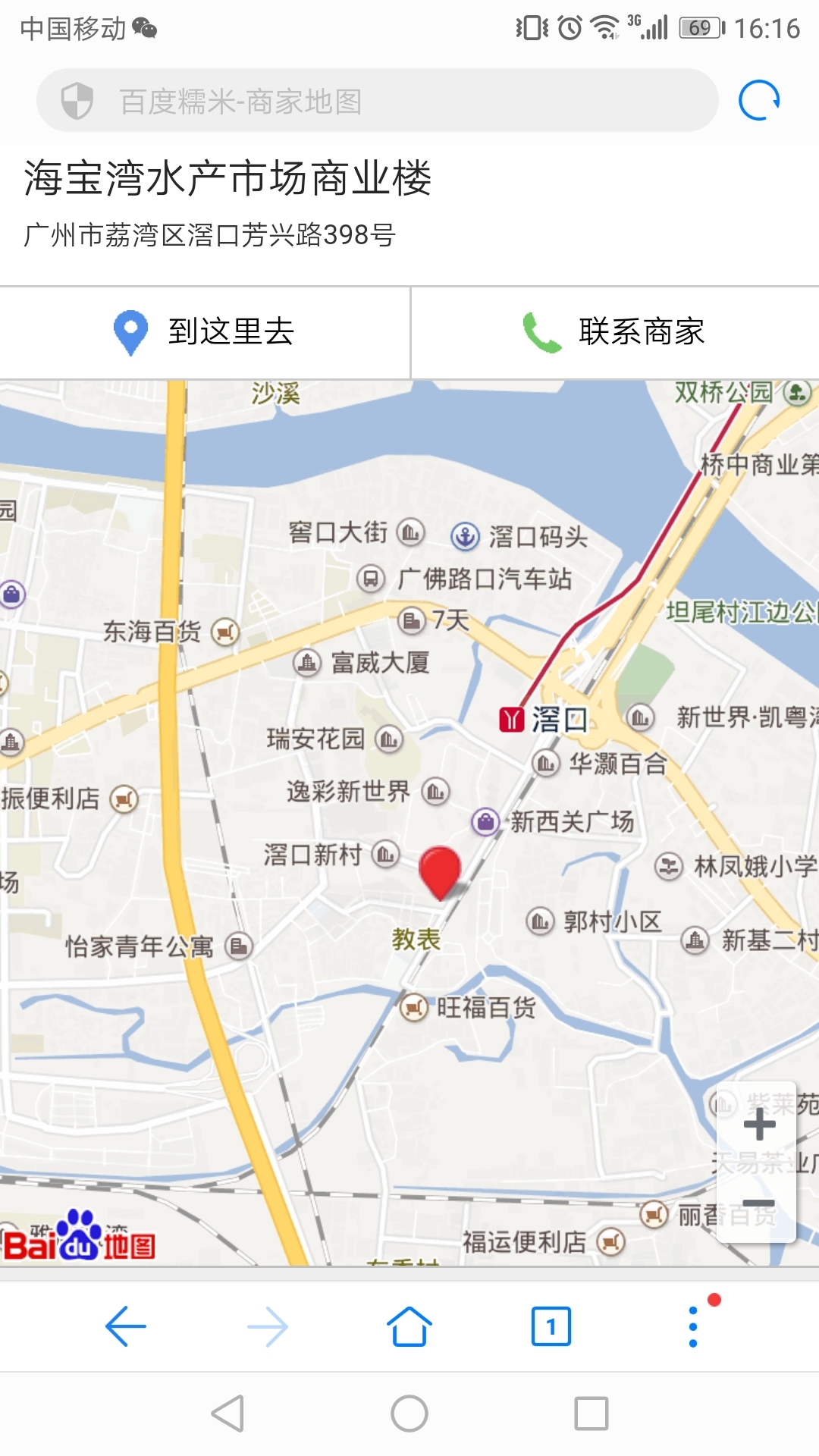This screenshot has width=819, height=1456.
Task: Tap the 滘口码头 pier marker
Action: point(465,536)
